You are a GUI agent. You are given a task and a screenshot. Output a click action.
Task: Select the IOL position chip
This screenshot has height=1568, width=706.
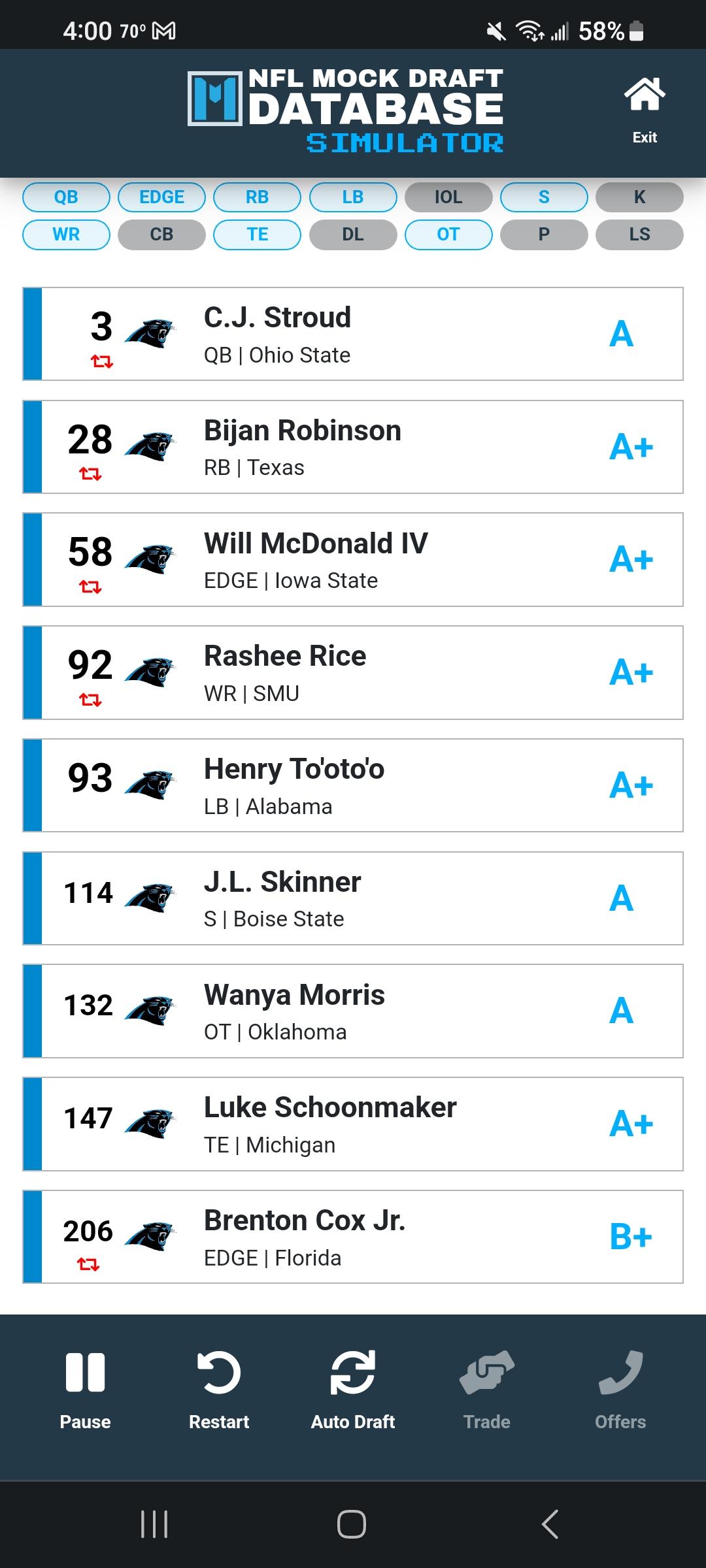pyautogui.click(x=448, y=197)
